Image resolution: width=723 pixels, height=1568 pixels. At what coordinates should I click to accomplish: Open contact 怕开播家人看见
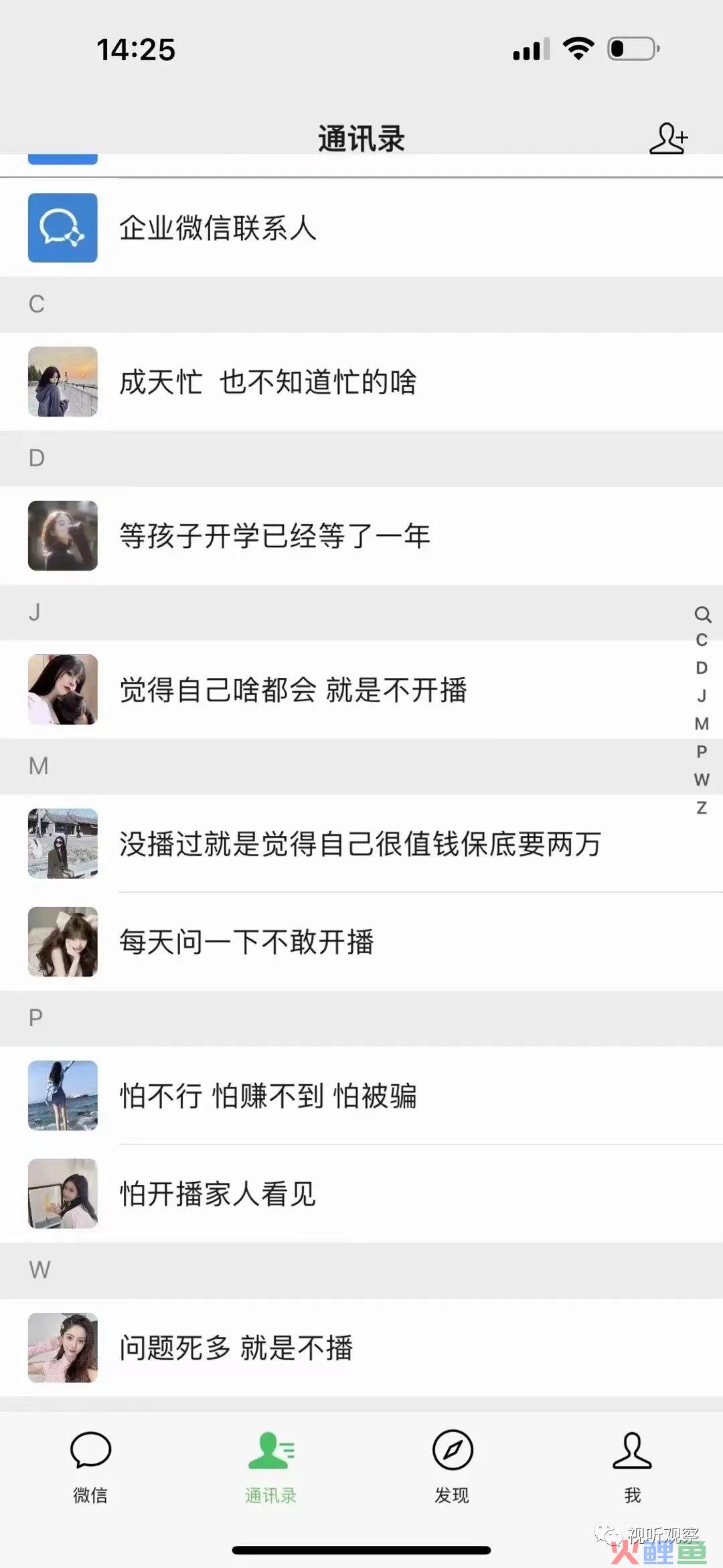click(361, 1194)
